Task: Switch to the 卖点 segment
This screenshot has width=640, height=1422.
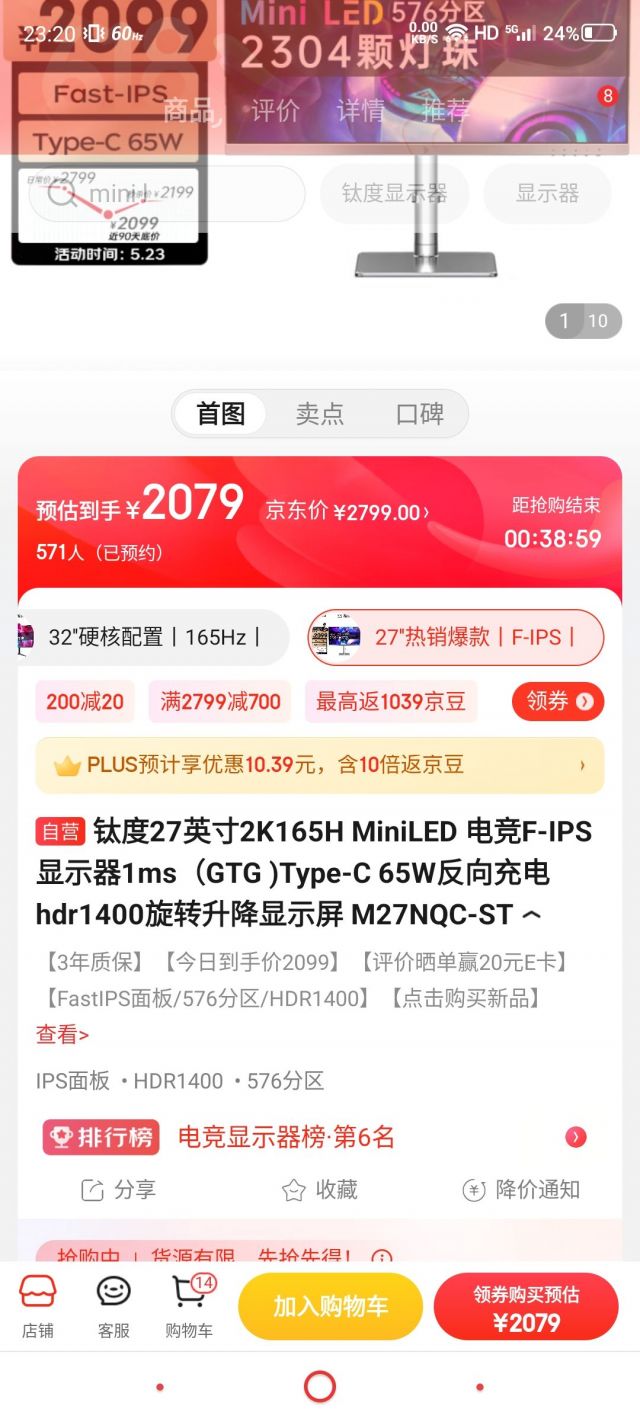Action: pos(320,414)
